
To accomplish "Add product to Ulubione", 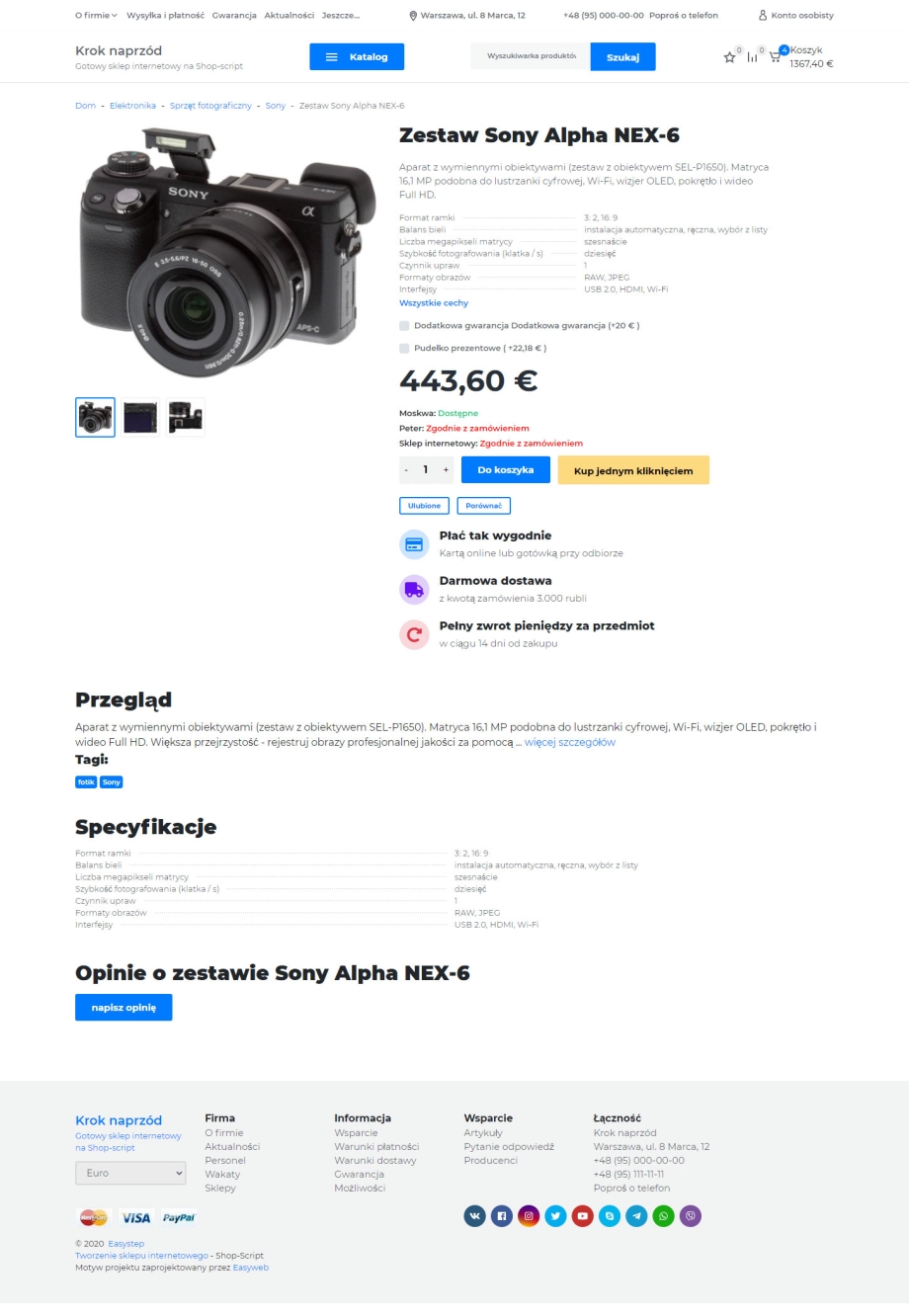I will coord(424,506).
